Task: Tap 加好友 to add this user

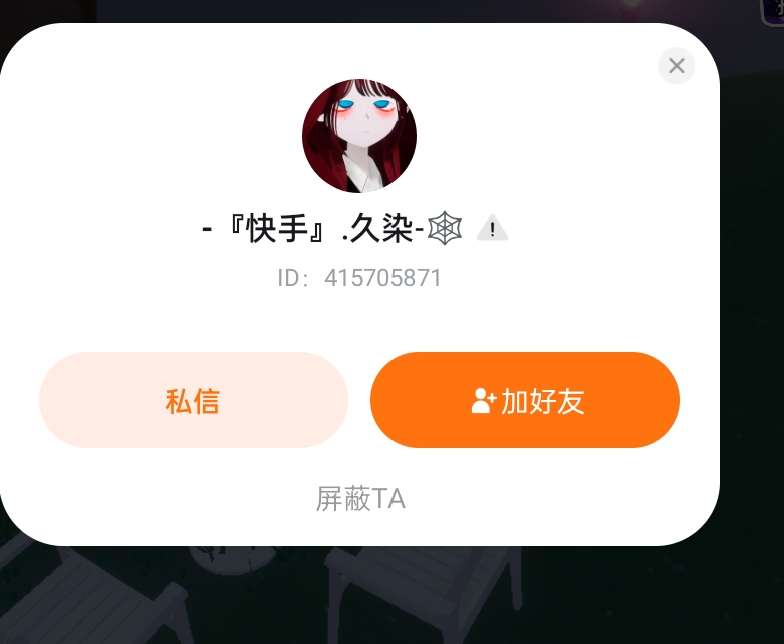Action: [525, 401]
